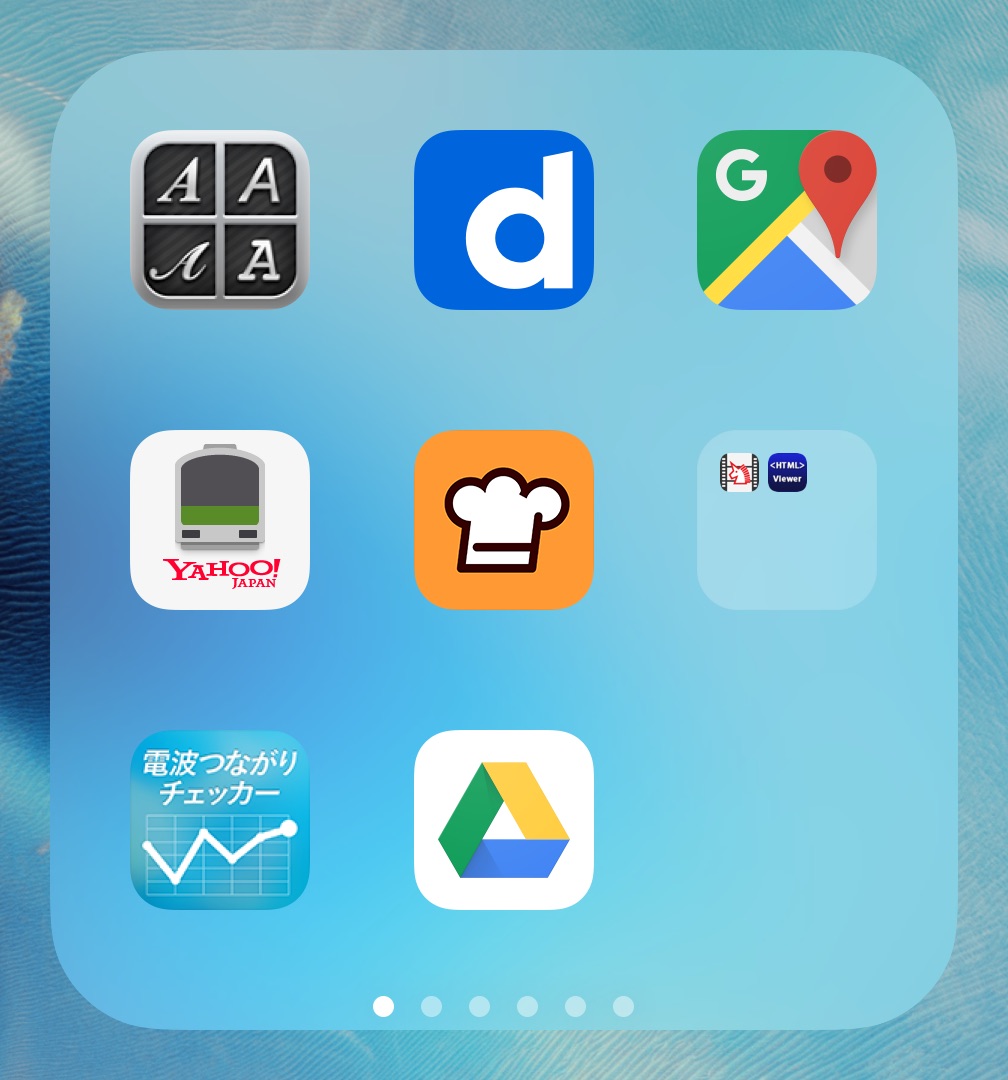Image resolution: width=1008 pixels, height=1080 pixels.
Task: Launch the orange chef hat Cookpad app
Action: (503, 520)
